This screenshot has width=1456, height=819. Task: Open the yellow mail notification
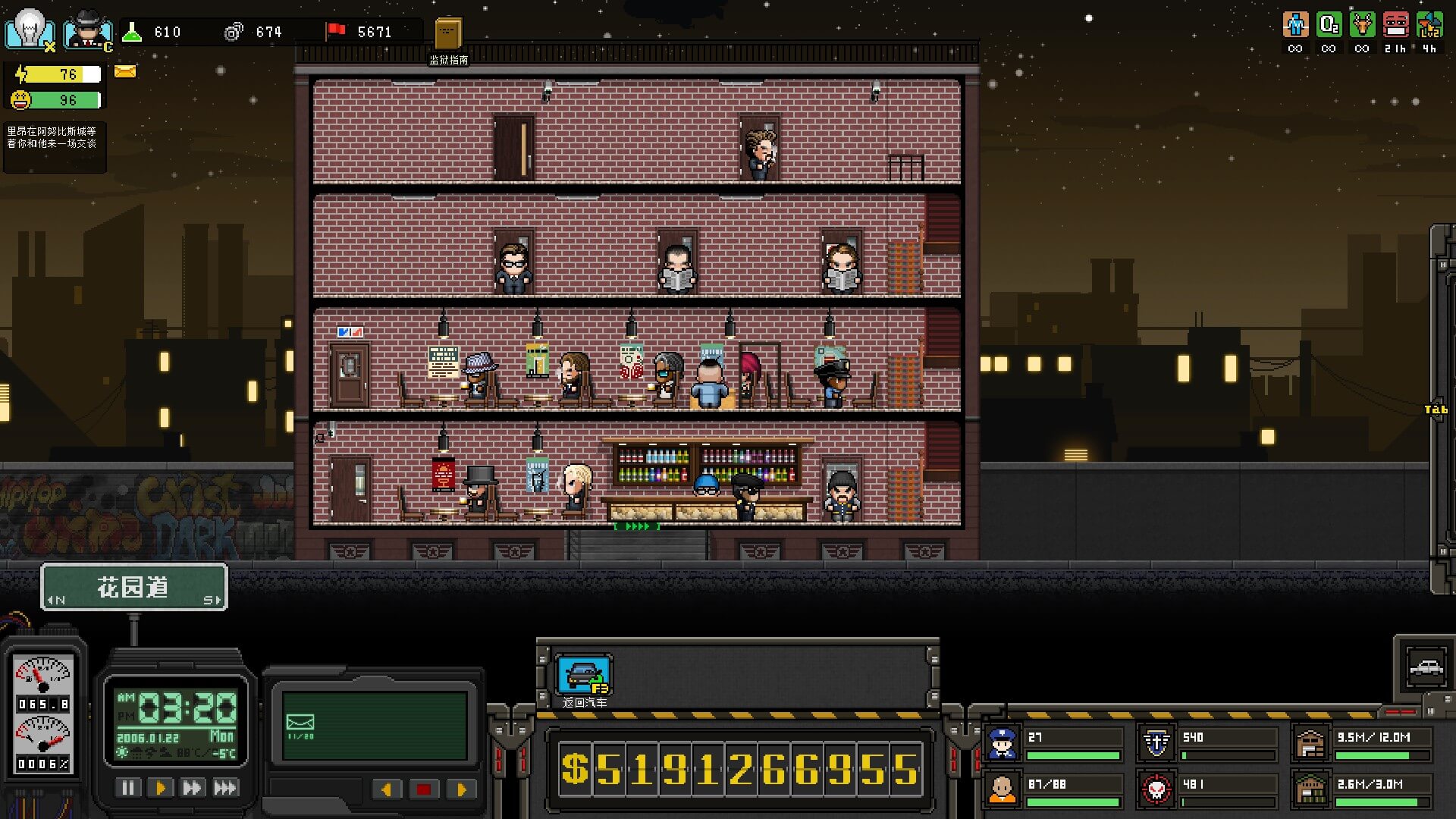[x=125, y=72]
